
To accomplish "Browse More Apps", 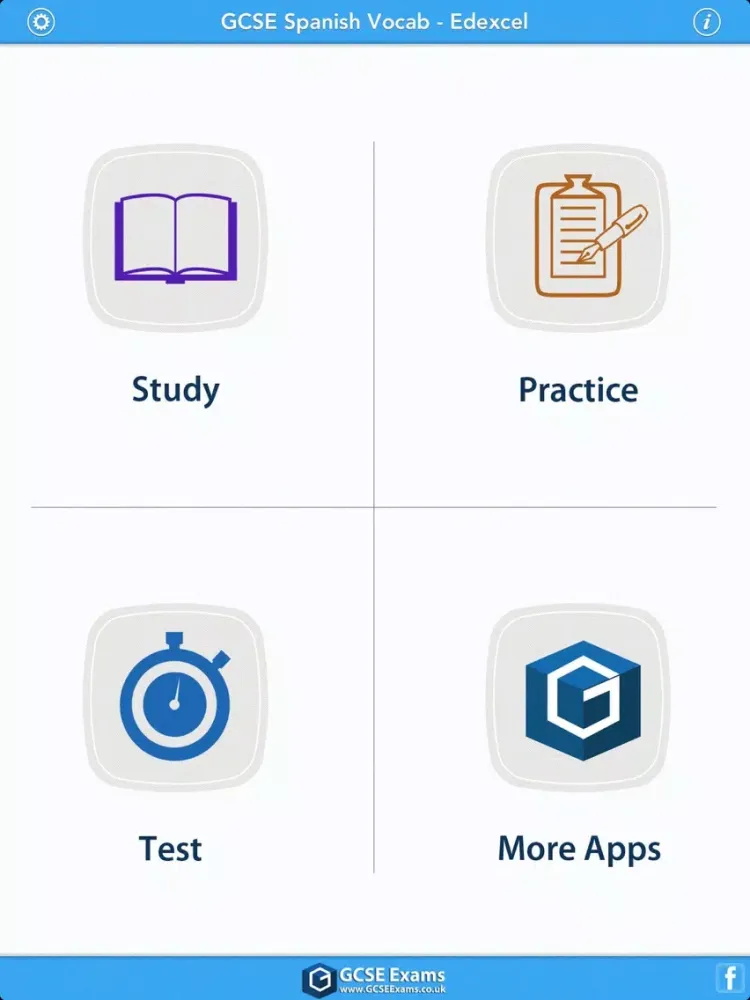I will pyautogui.click(x=578, y=698).
